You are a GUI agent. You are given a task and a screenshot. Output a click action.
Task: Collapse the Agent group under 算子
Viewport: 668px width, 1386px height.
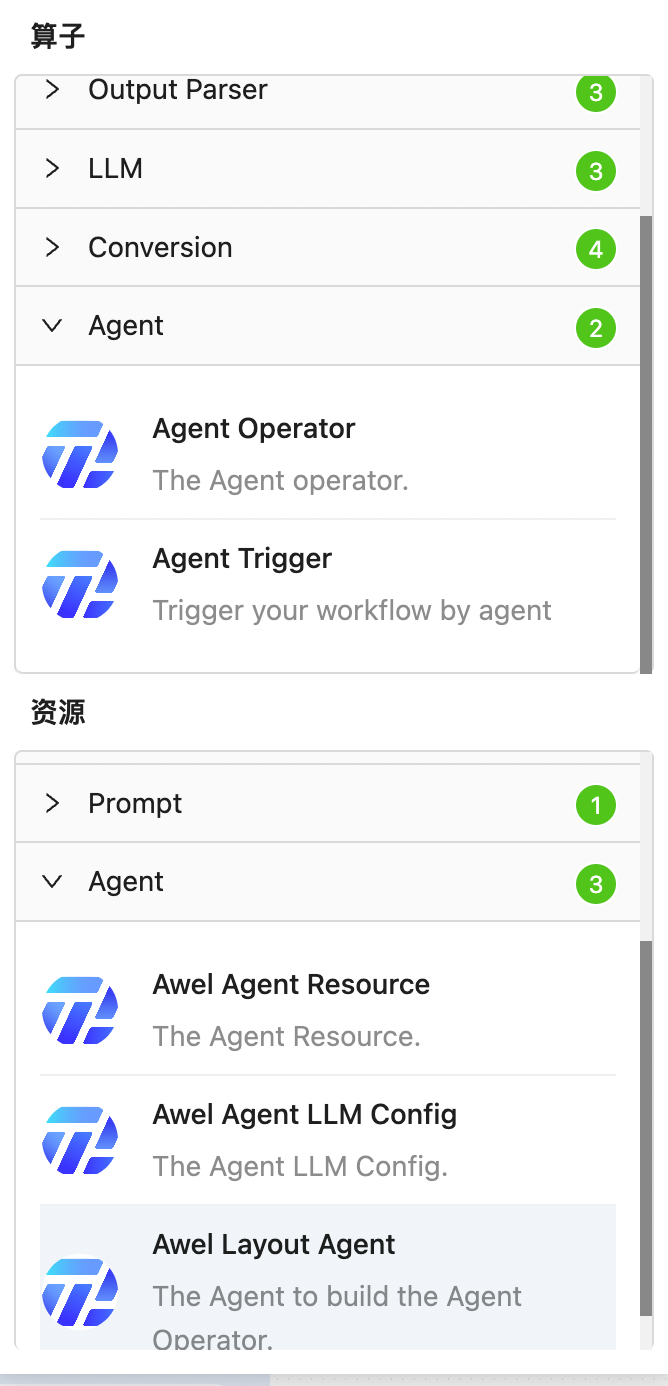point(126,326)
